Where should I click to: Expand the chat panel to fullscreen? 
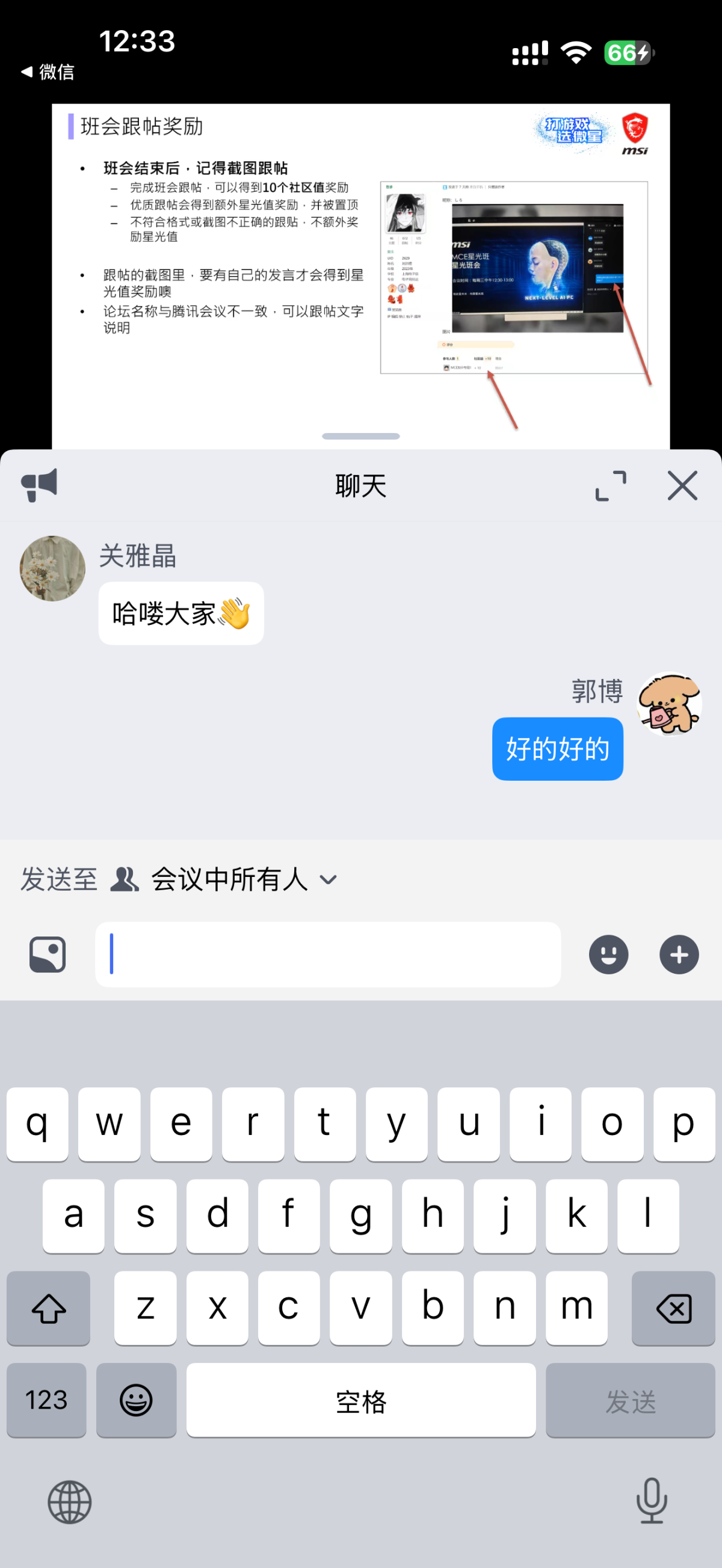(612, 485)
